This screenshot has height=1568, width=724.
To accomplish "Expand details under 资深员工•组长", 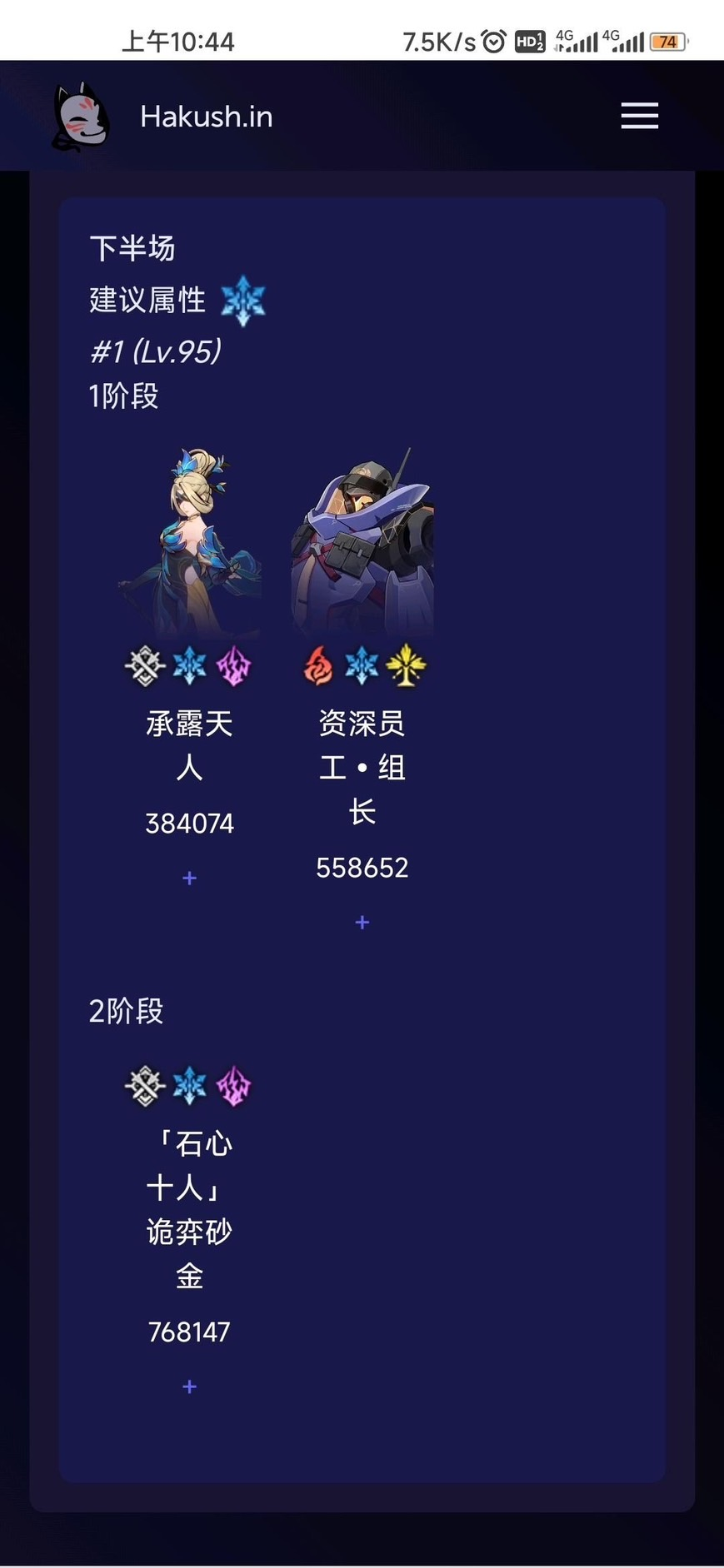I will point(362,922).
